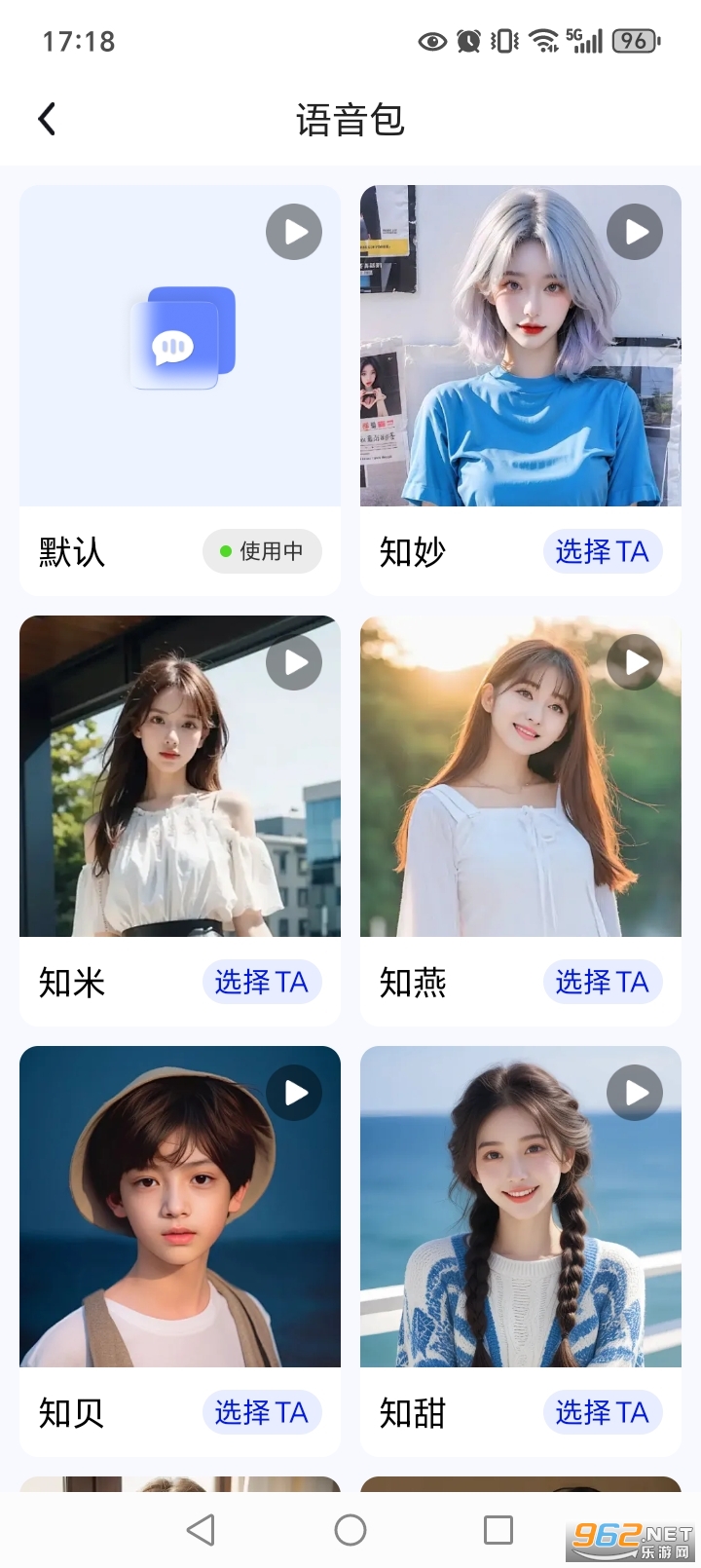This screenshot has height=1568, width=701.
Task: Play the 默认 voice preview
Action: click(294, 232)
